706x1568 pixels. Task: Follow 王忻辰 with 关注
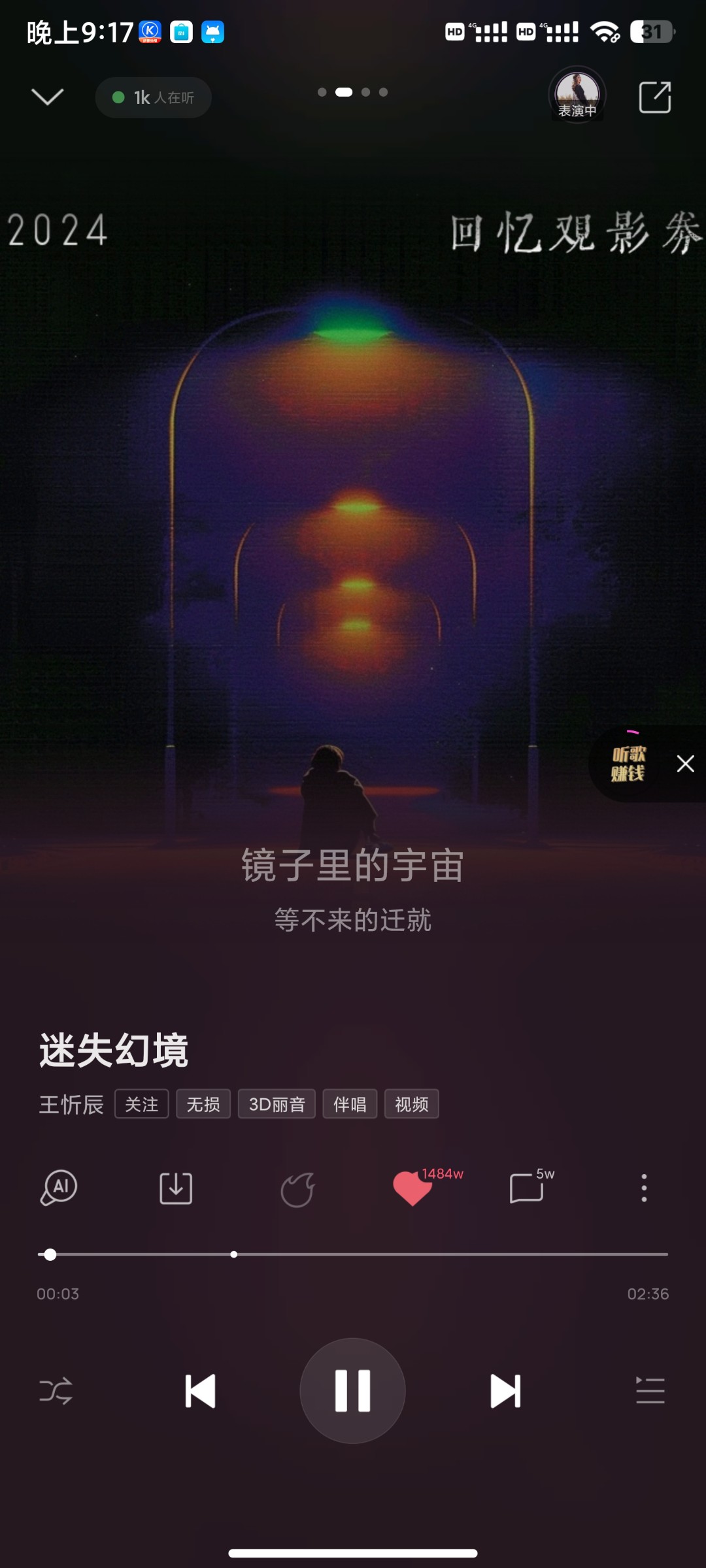tap(142, 1104)
